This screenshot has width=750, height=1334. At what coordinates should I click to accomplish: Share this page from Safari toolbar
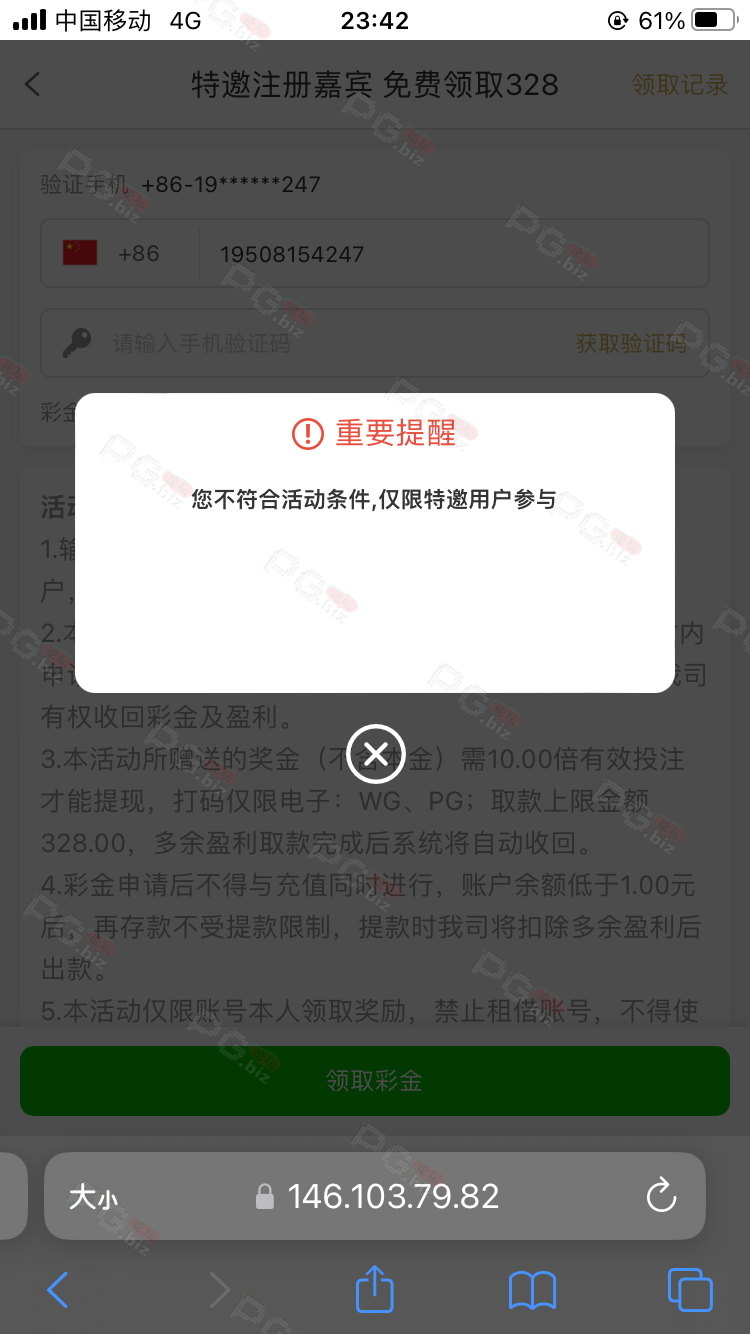coord(375,1289)
